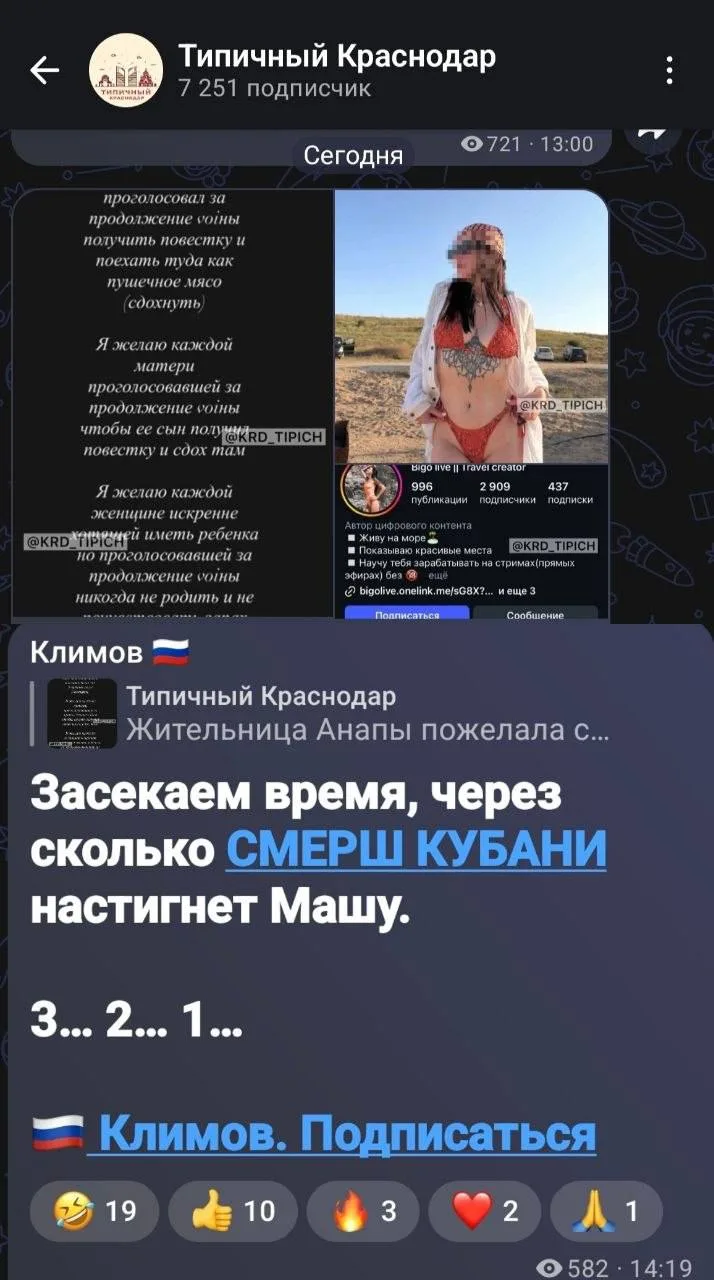This screenshot has height=1280, width=714.
Task: Follow the СМЕРШ КУБАНИ link
Action: [417, 850]
